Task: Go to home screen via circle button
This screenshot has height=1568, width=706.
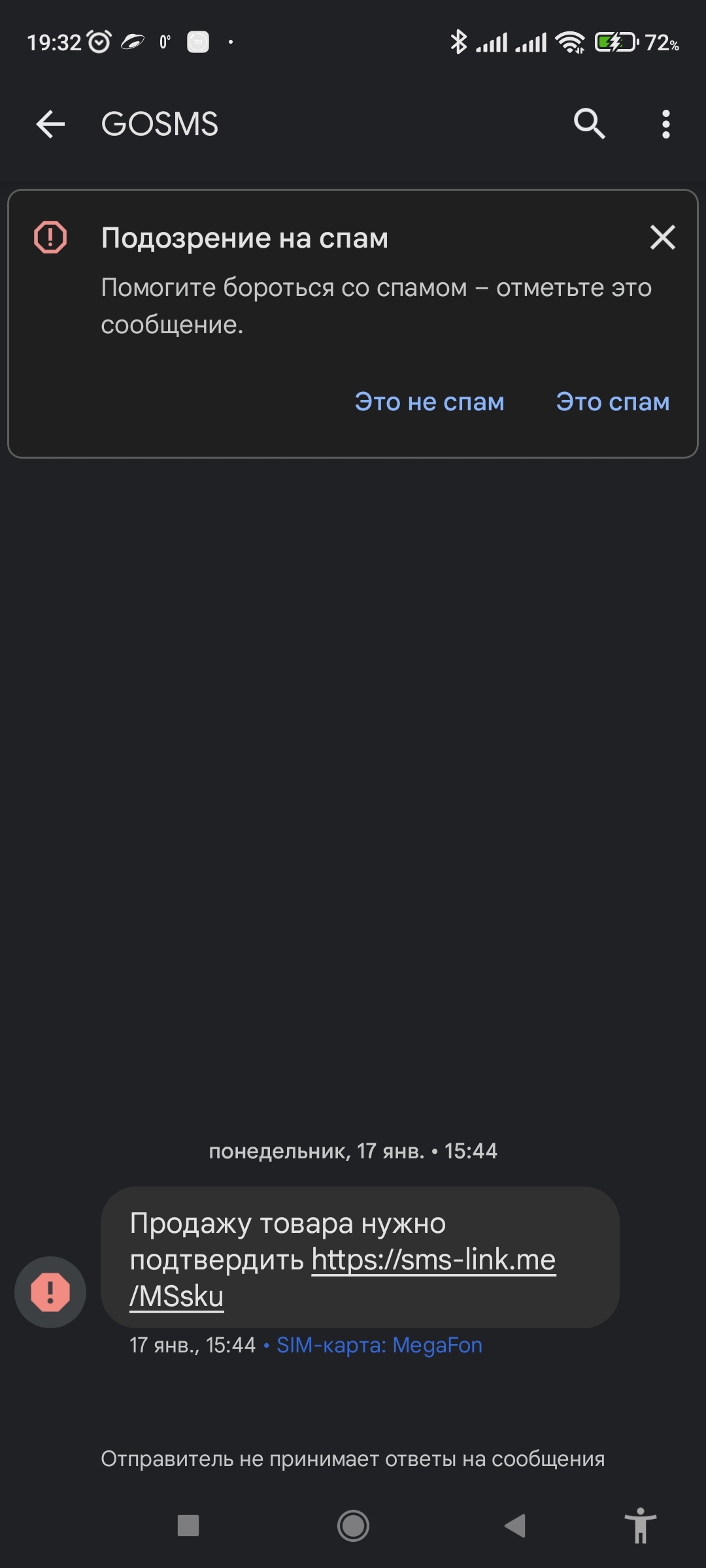Action: coord(353,1526)
